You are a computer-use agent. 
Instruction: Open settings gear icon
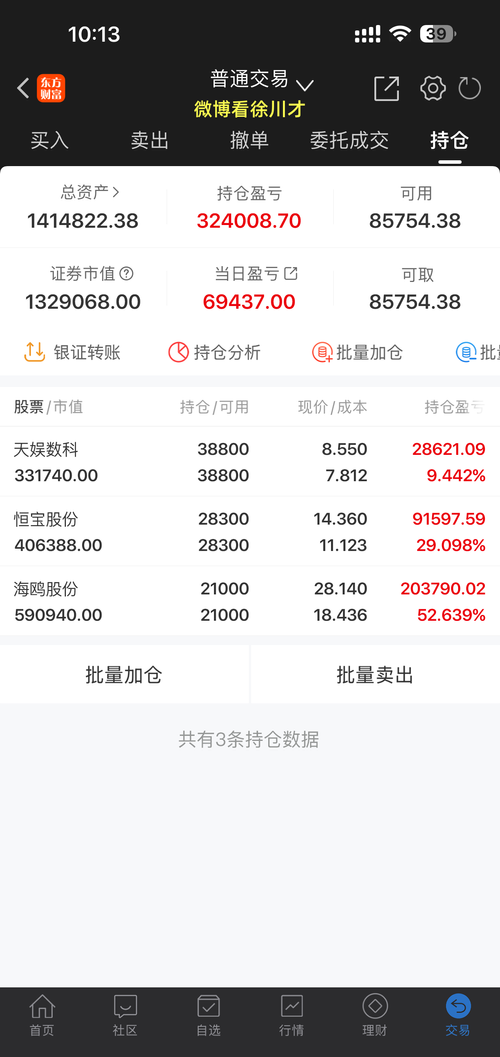tap(433, 88)
